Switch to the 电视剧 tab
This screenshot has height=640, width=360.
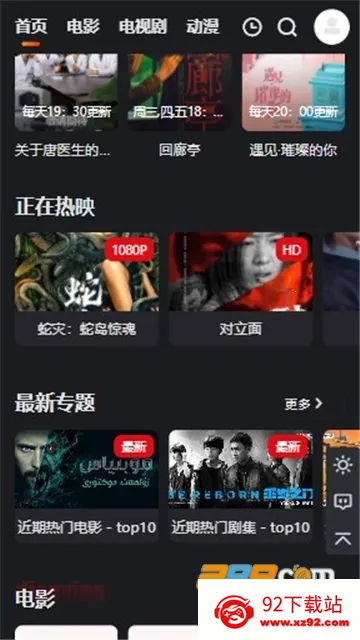tap(143, 27)
